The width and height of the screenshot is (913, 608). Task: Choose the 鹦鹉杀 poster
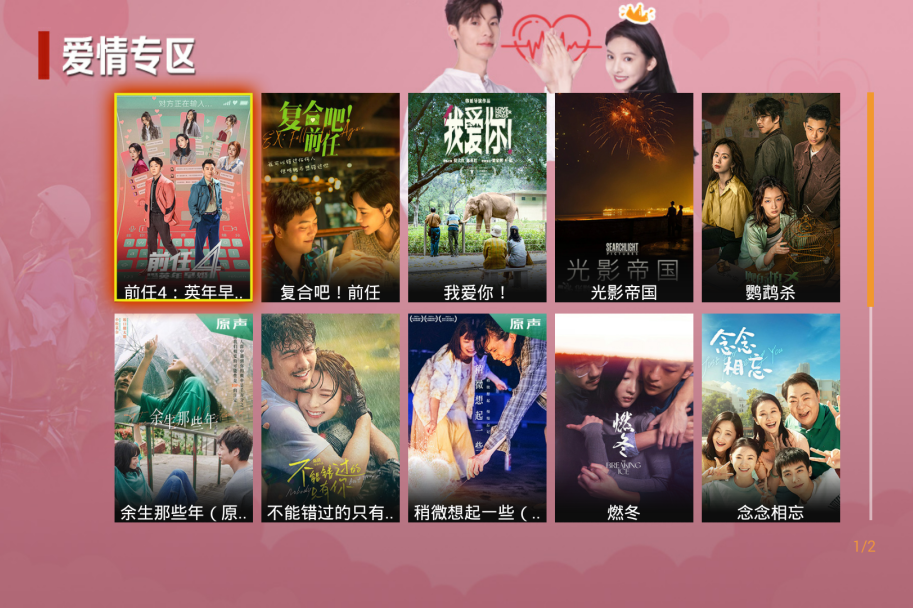pos(770,197)
